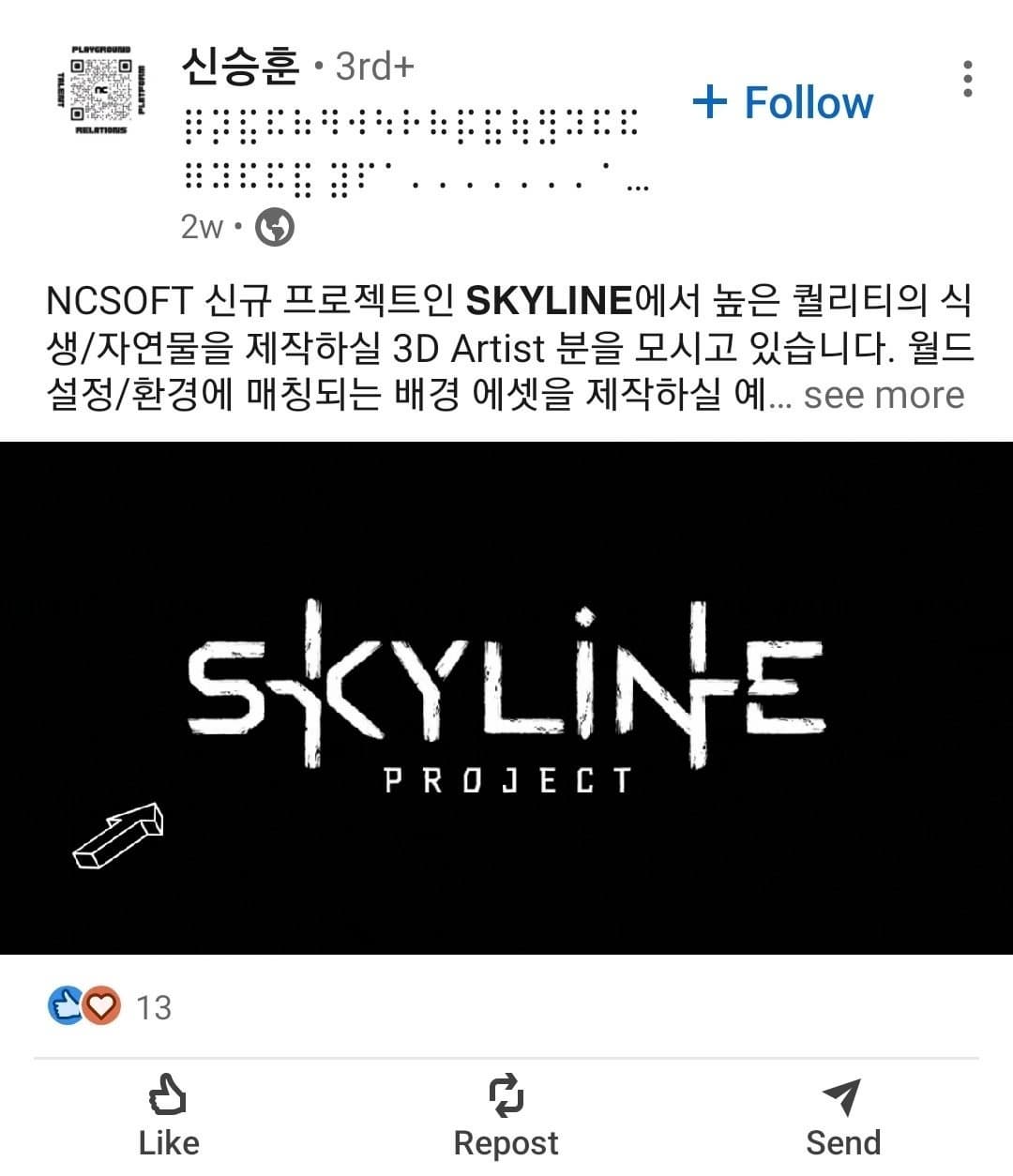Open the post overflow menu
This screenshot has height=1176, width=1013.
coord(967,80)
